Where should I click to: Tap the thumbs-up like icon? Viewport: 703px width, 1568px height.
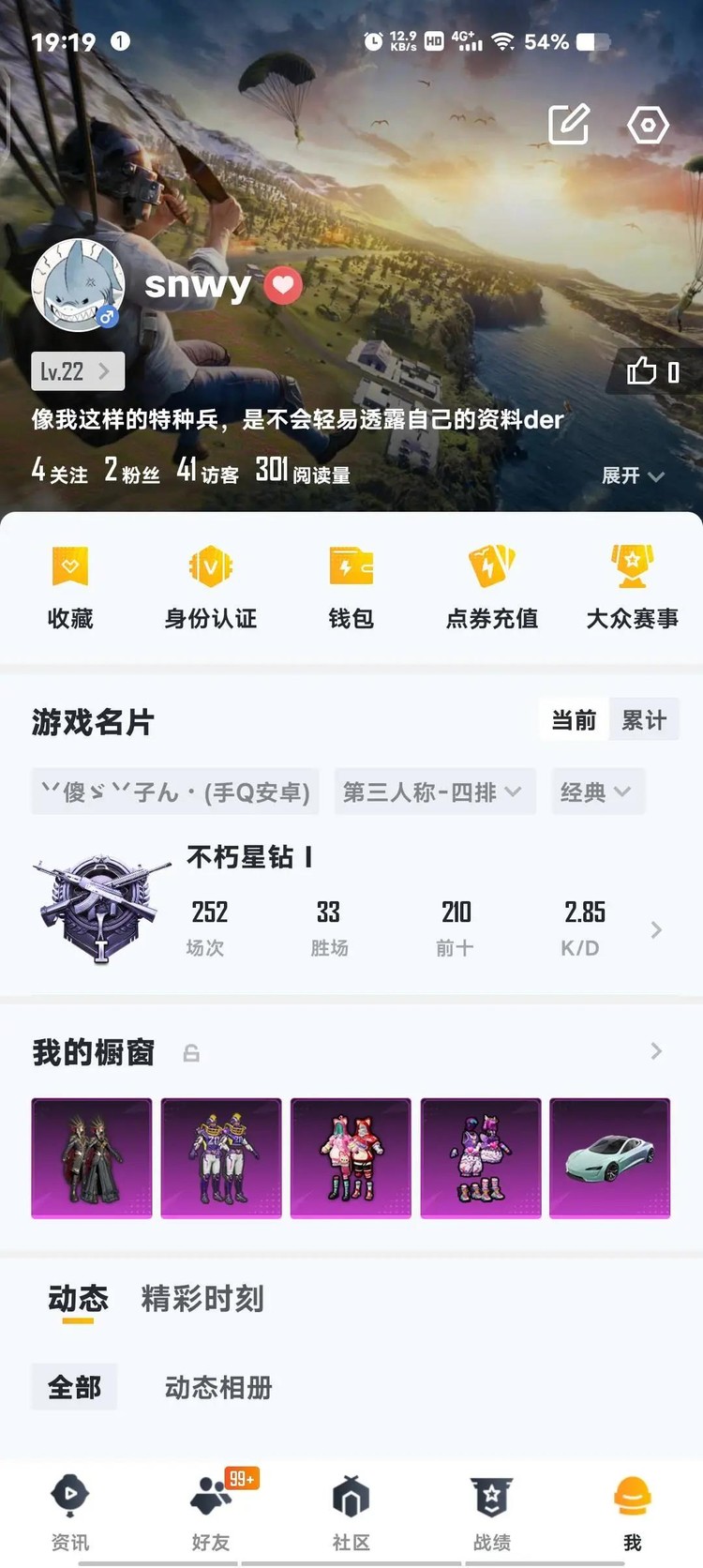pos(642,371)
